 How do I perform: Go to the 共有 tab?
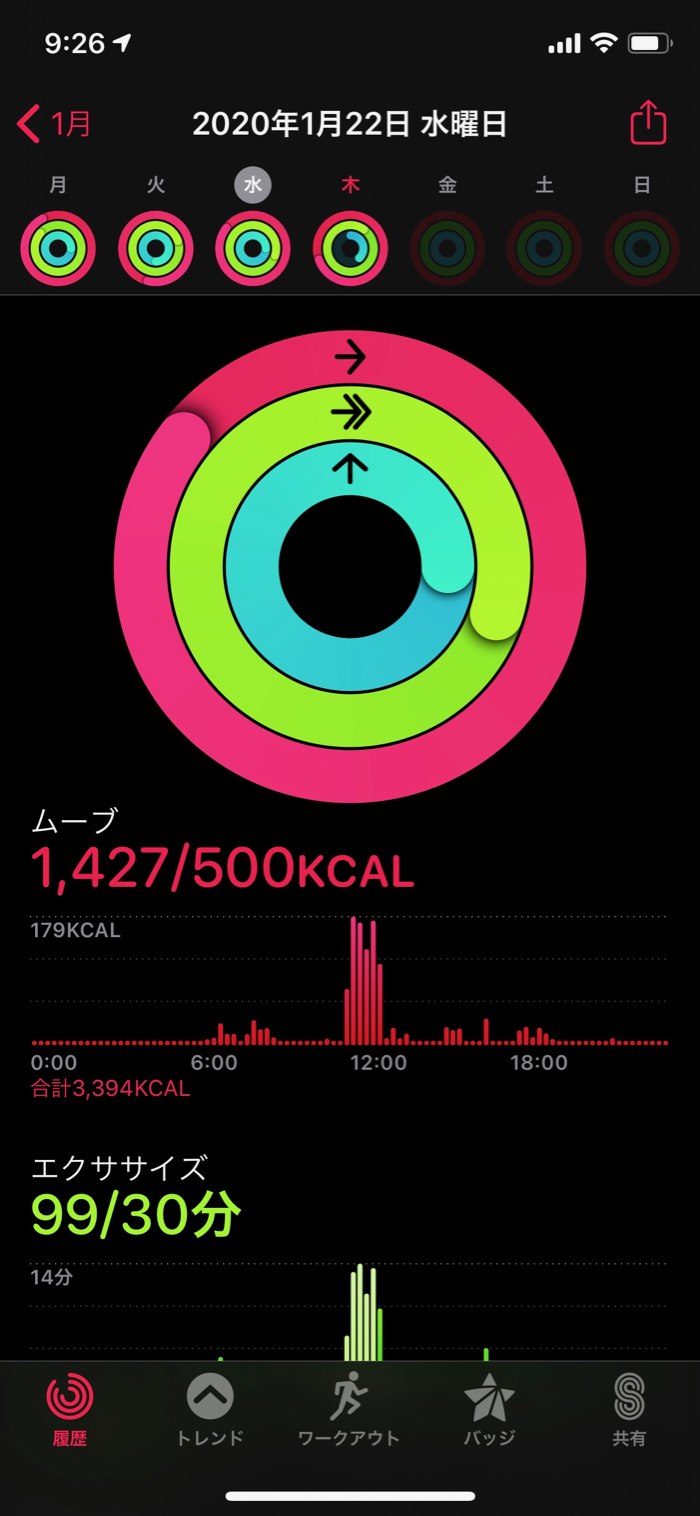pyautogui.click(x=629, y=1409)
